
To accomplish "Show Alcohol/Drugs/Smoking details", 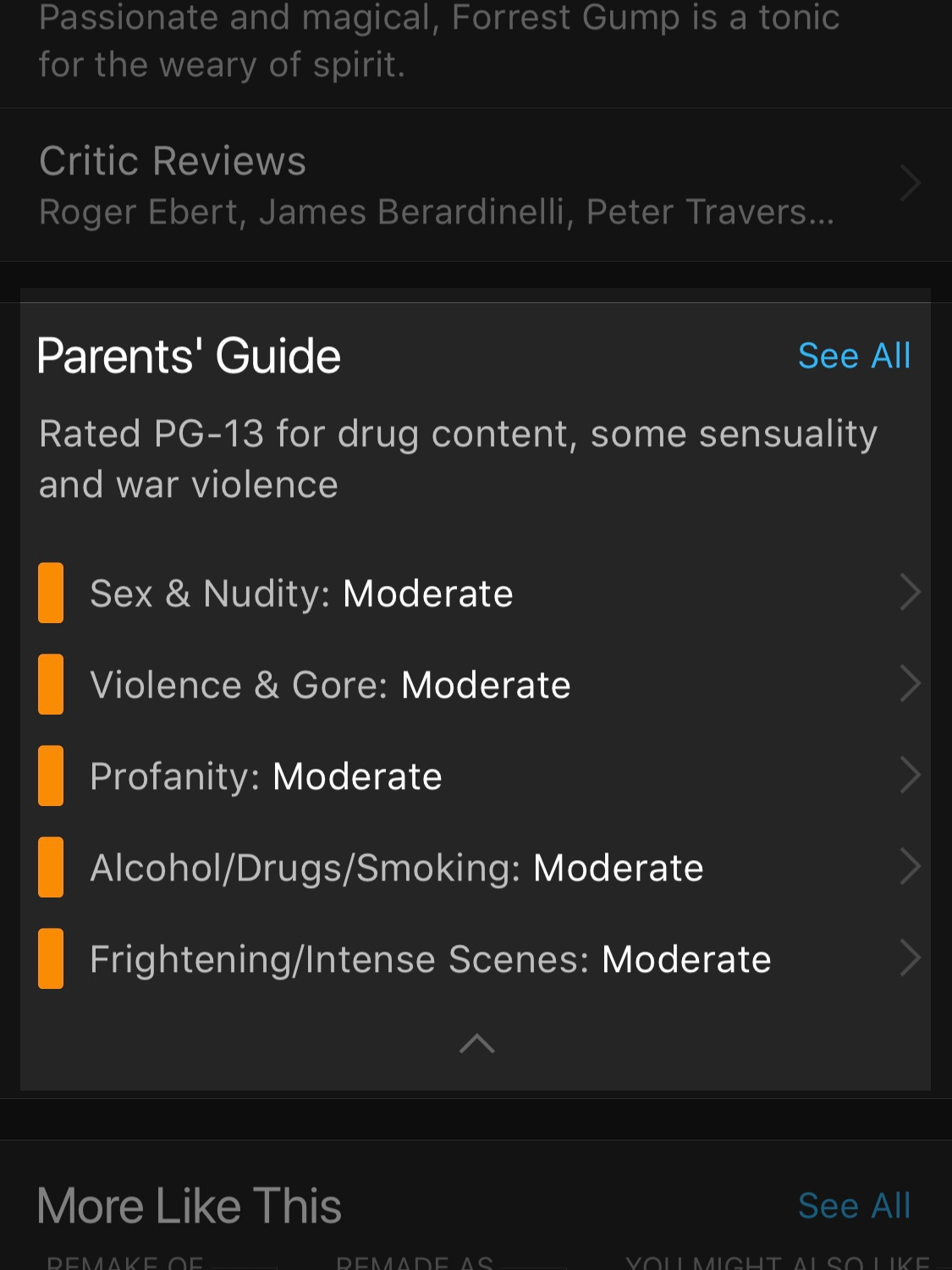I will click(474, 867).
